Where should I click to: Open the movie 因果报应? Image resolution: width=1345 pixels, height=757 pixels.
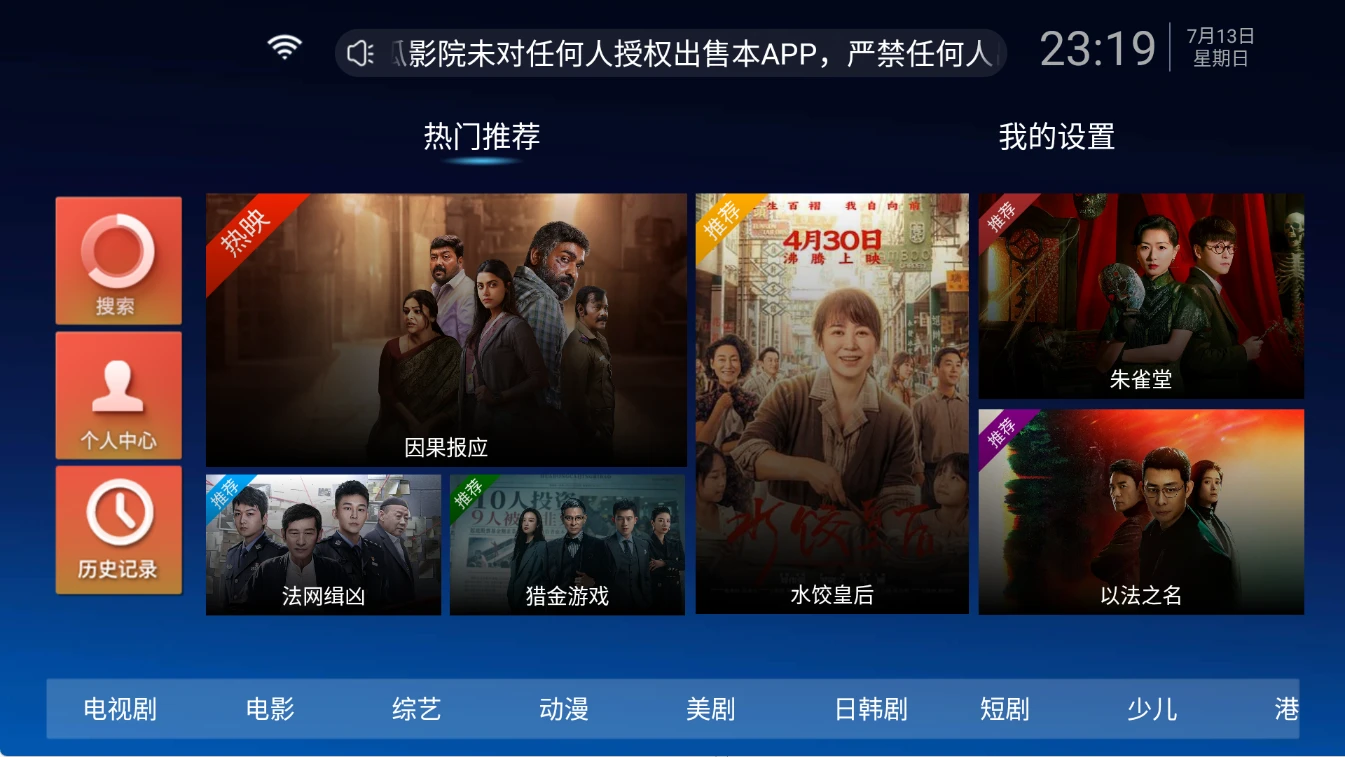click(x=446, y=330)
